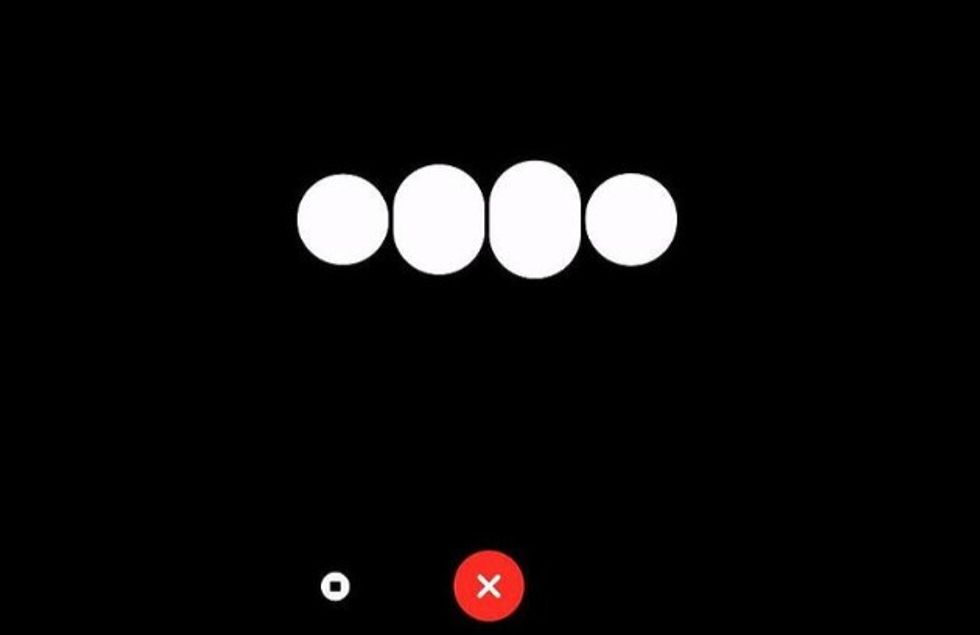Tap the white stop button
Viewport: 980px width, 635px height.
tap(336, 586)
